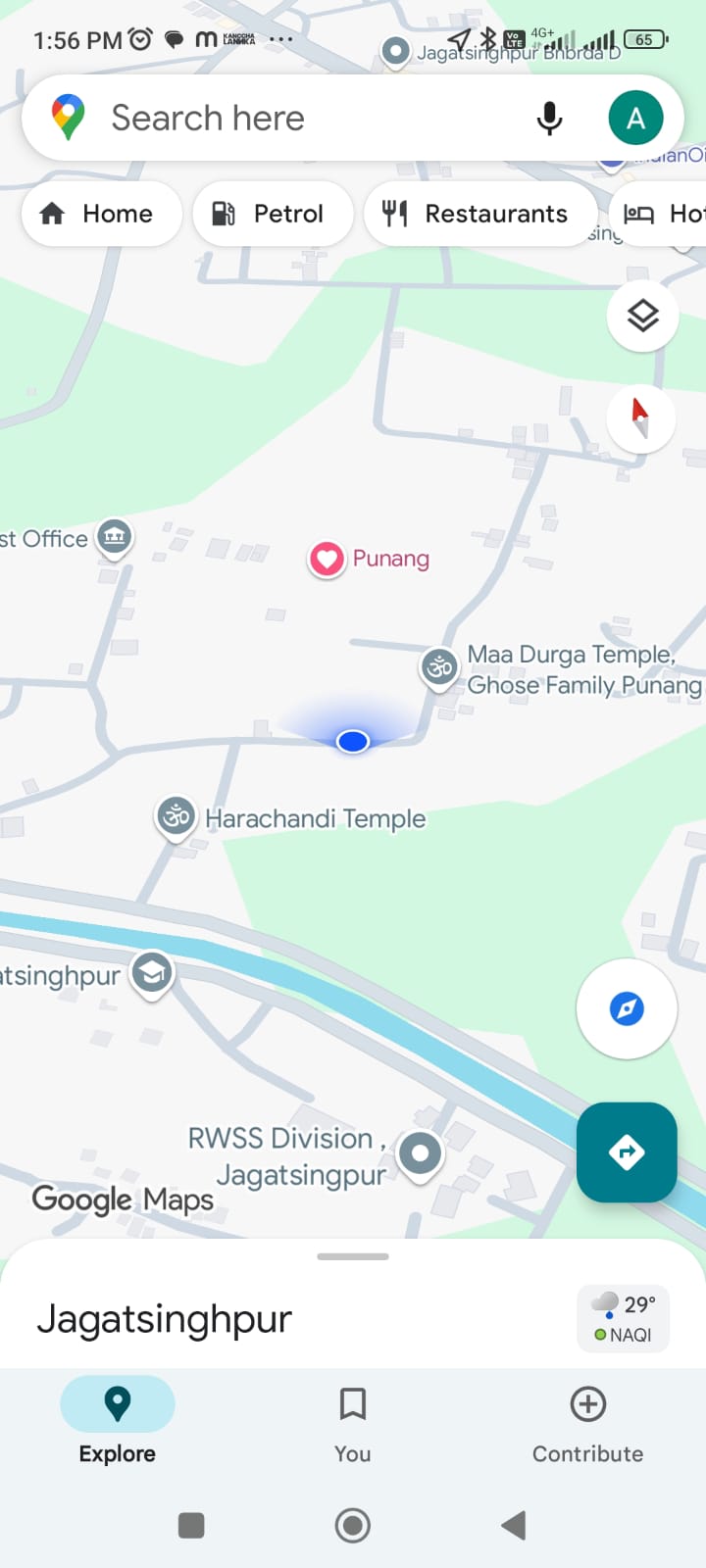Open the account profile avatar
This screenshot has height=1568, width=706.
click(x=635, y=119)
